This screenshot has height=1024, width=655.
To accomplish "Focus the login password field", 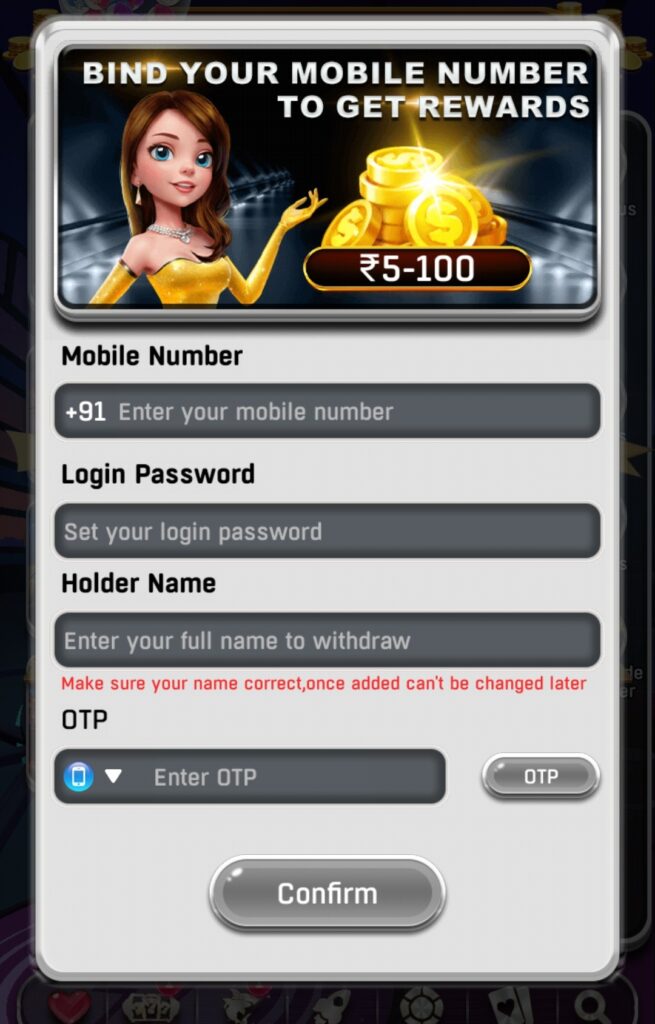I will [x=327, y=531].
